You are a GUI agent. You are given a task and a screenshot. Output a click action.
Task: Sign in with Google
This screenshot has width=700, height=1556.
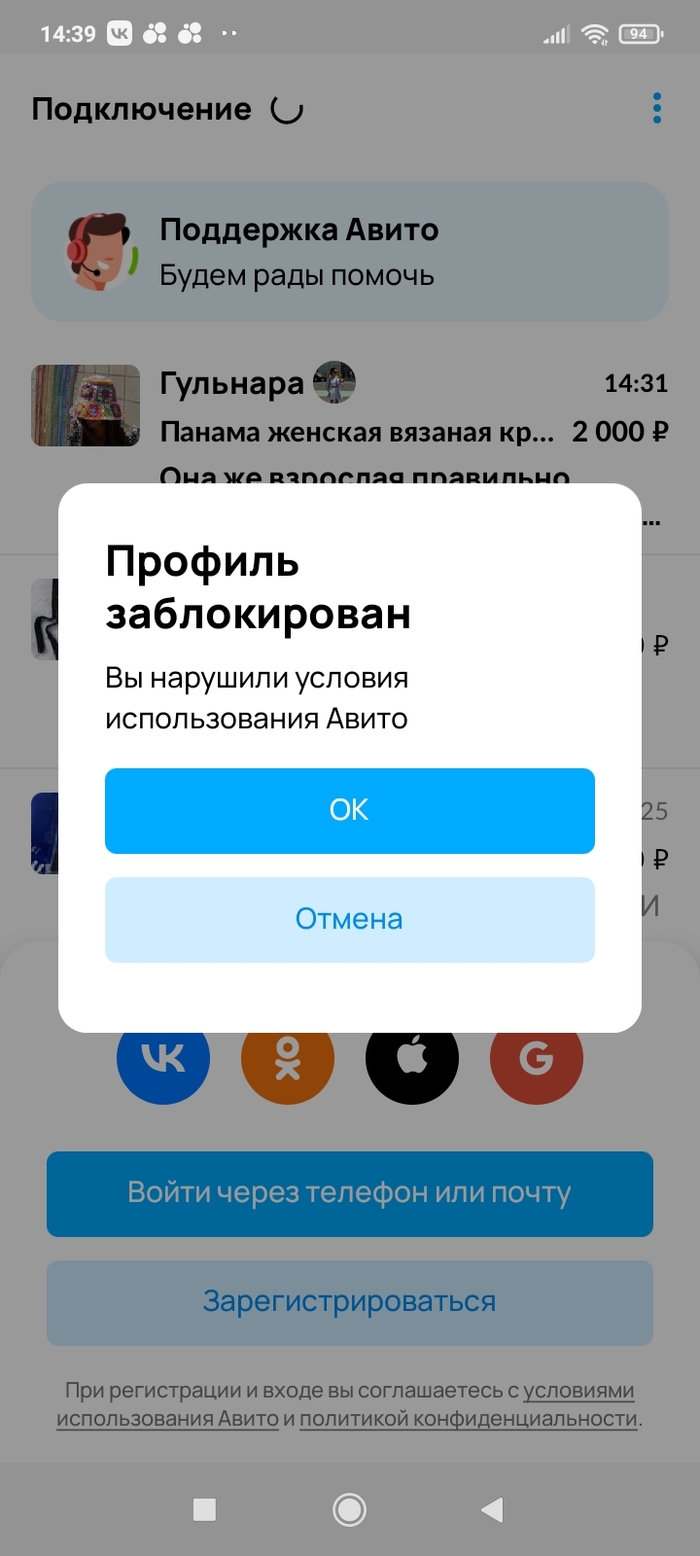tap(536, 1060)
